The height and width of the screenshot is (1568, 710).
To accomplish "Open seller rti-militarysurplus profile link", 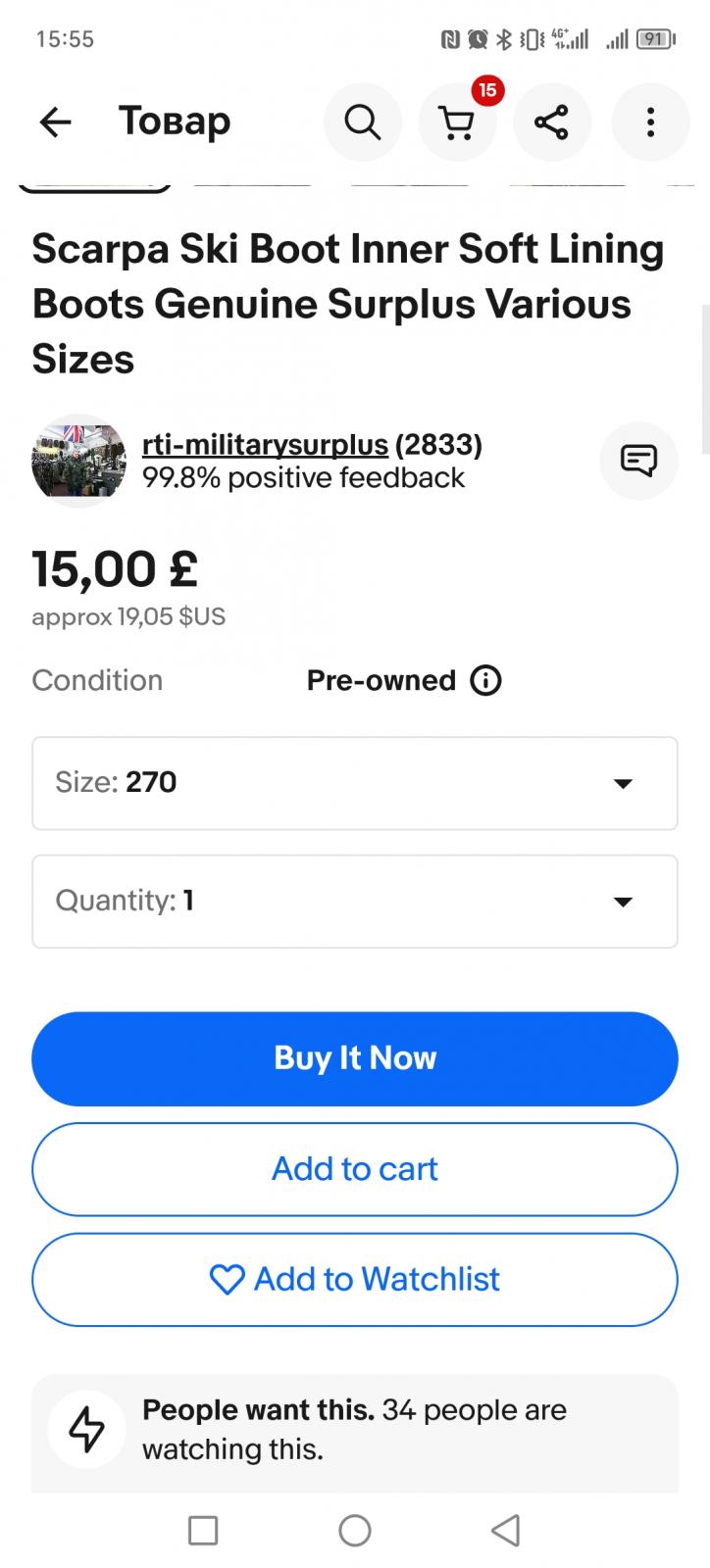I will pos(265,445).
